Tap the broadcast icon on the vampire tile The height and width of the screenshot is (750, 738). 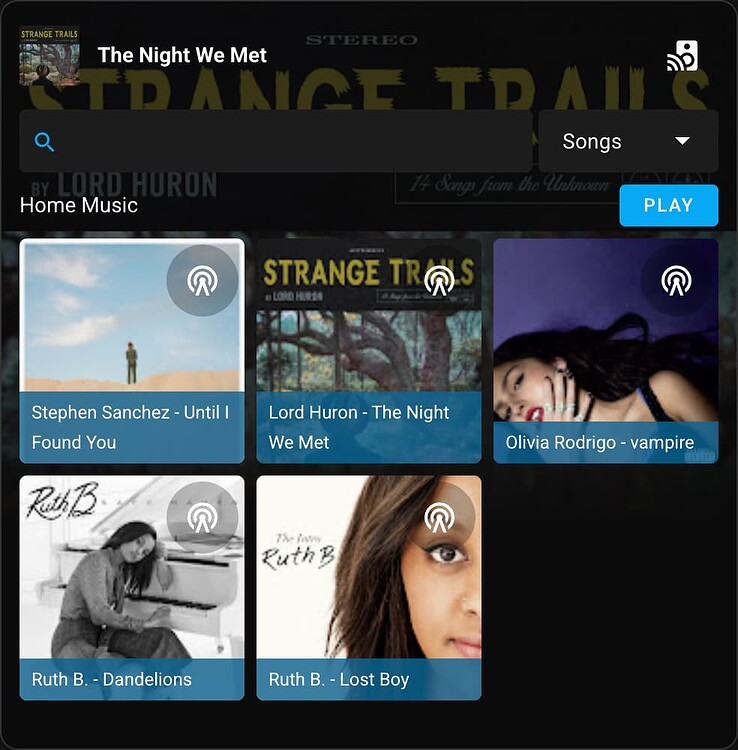tap(677, 281)
